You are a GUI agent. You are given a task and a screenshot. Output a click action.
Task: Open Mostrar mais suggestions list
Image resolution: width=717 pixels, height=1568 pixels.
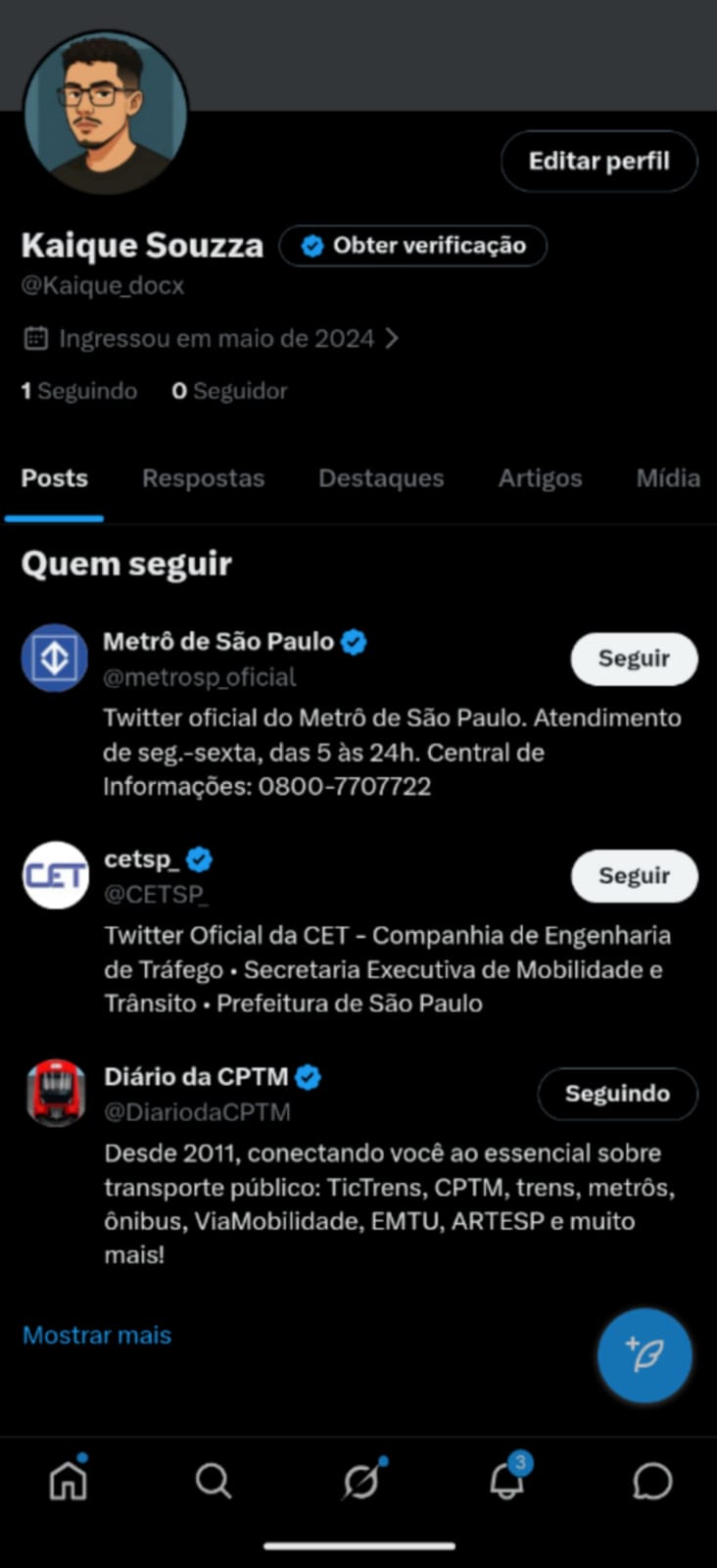point(96,1335)
